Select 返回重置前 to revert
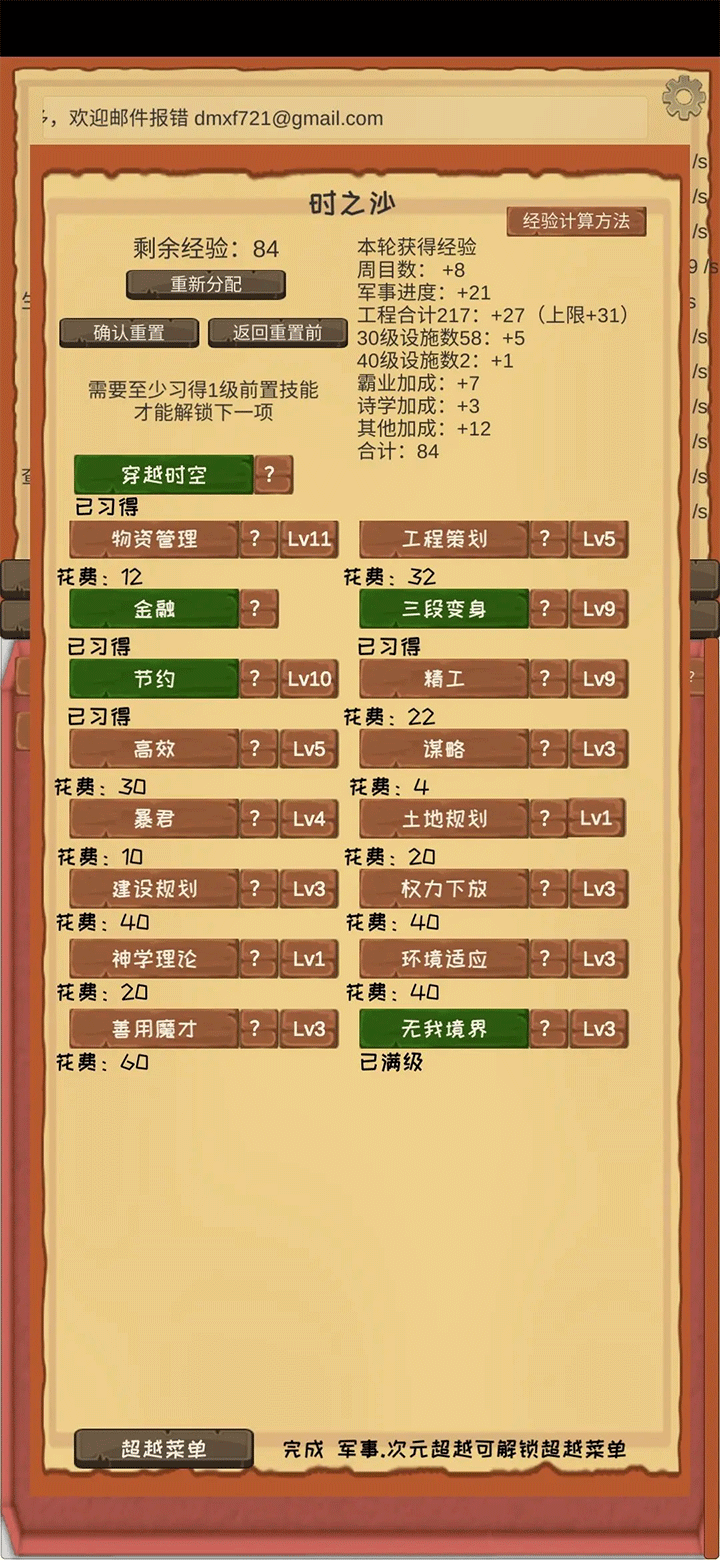The height and width of the screenshot is (1560, 720). [x=277, y=332]
